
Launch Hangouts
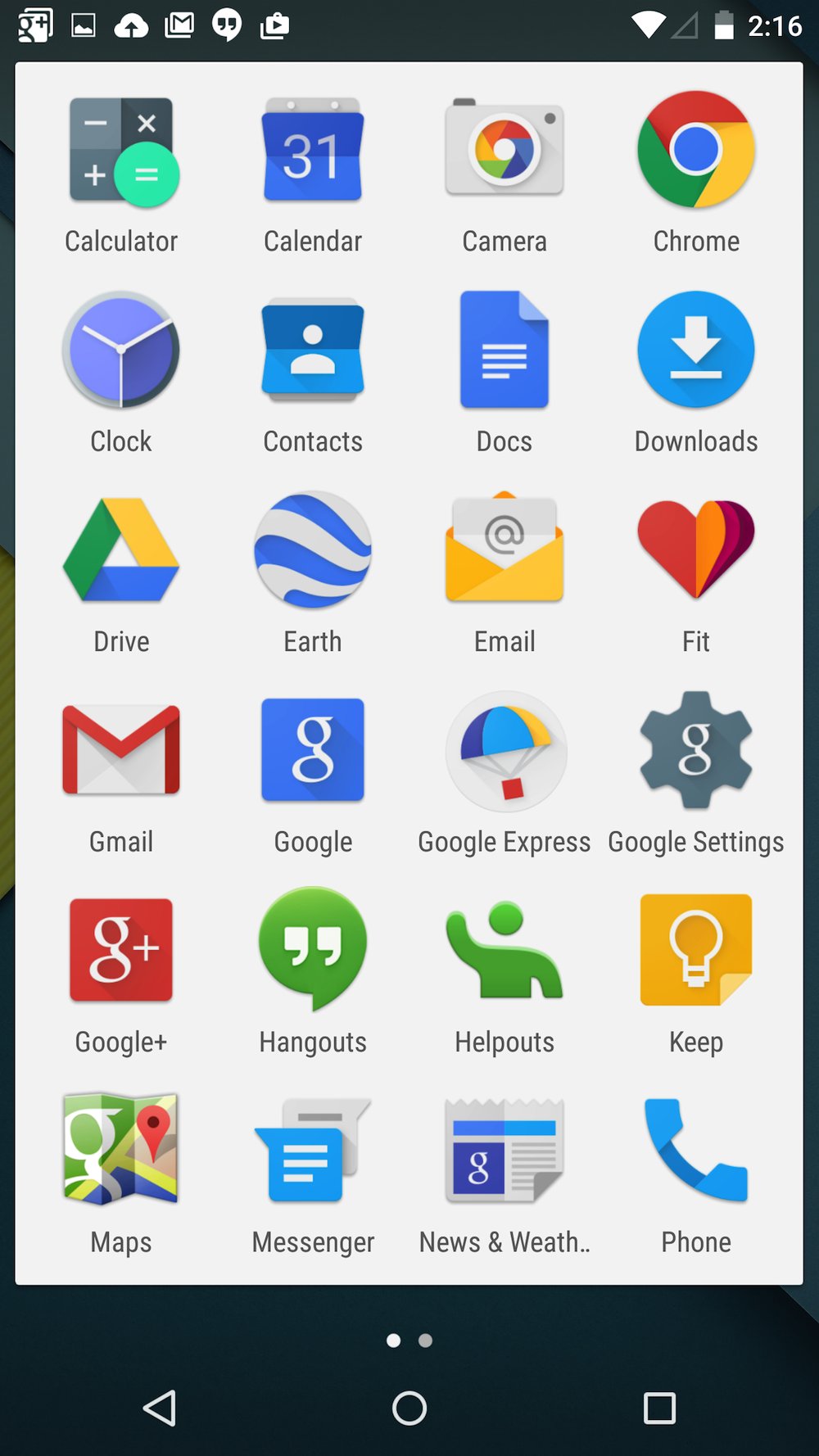pyautogui.click(x=313, y=950)
